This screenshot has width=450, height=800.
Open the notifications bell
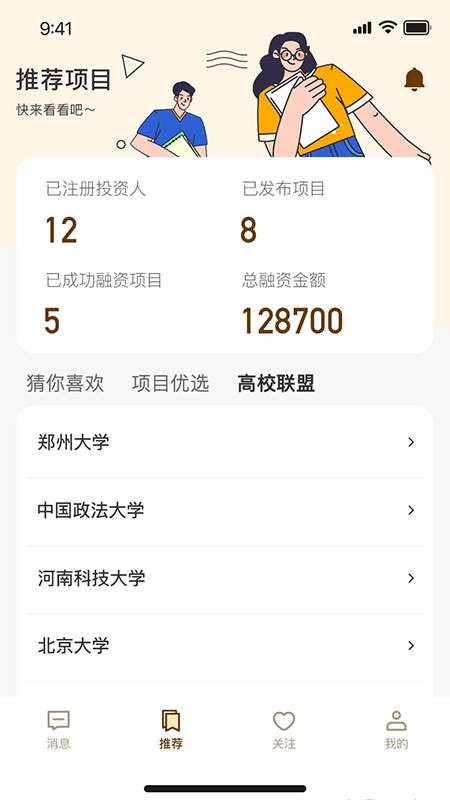pos(414,80)
